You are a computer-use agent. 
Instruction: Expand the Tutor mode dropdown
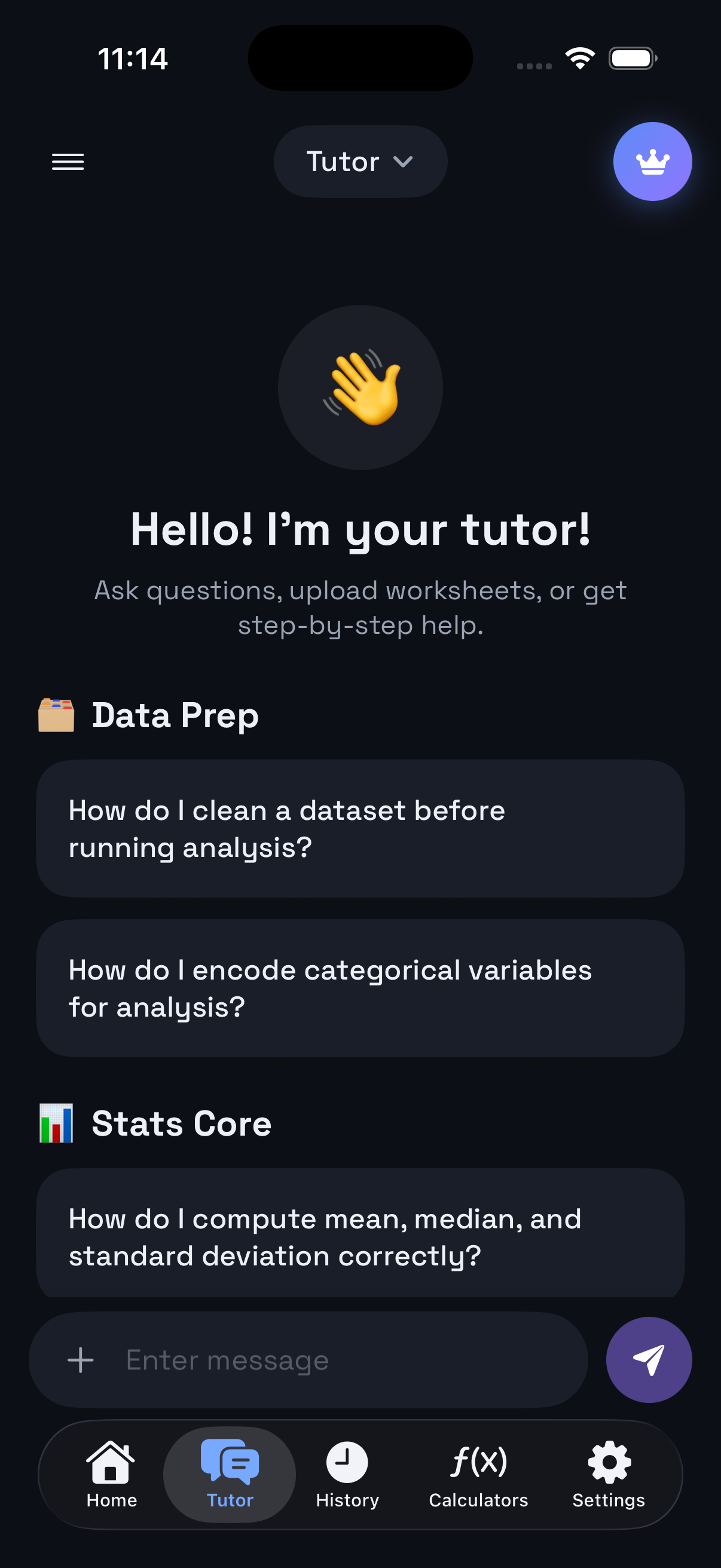point(360,161)
